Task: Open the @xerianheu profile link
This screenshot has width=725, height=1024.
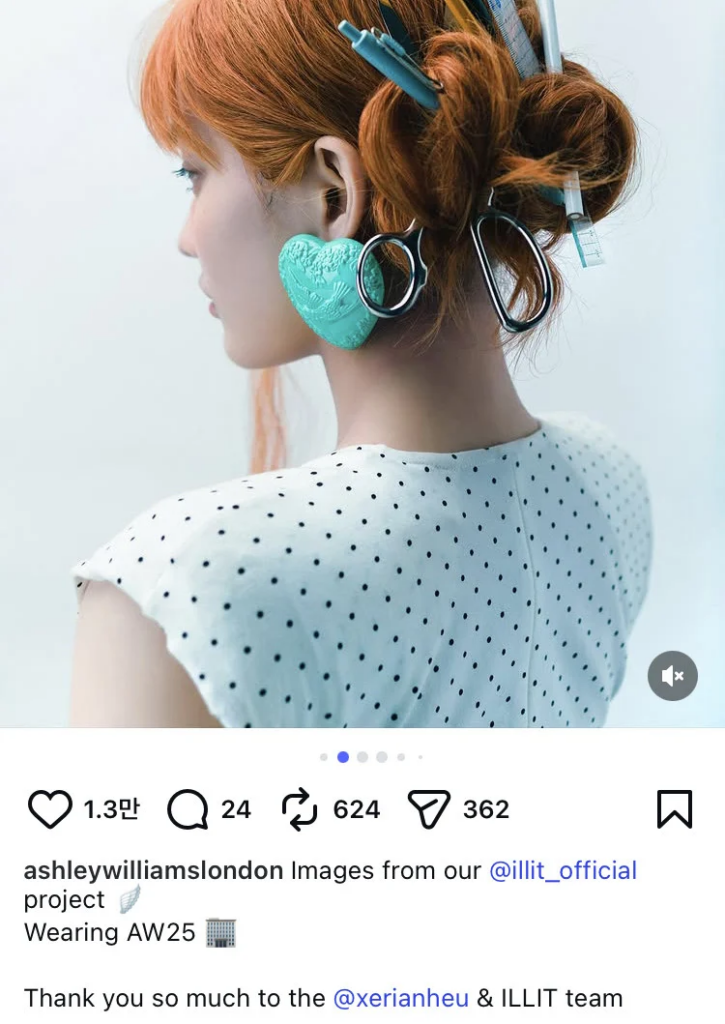Action: click(400, 997)
